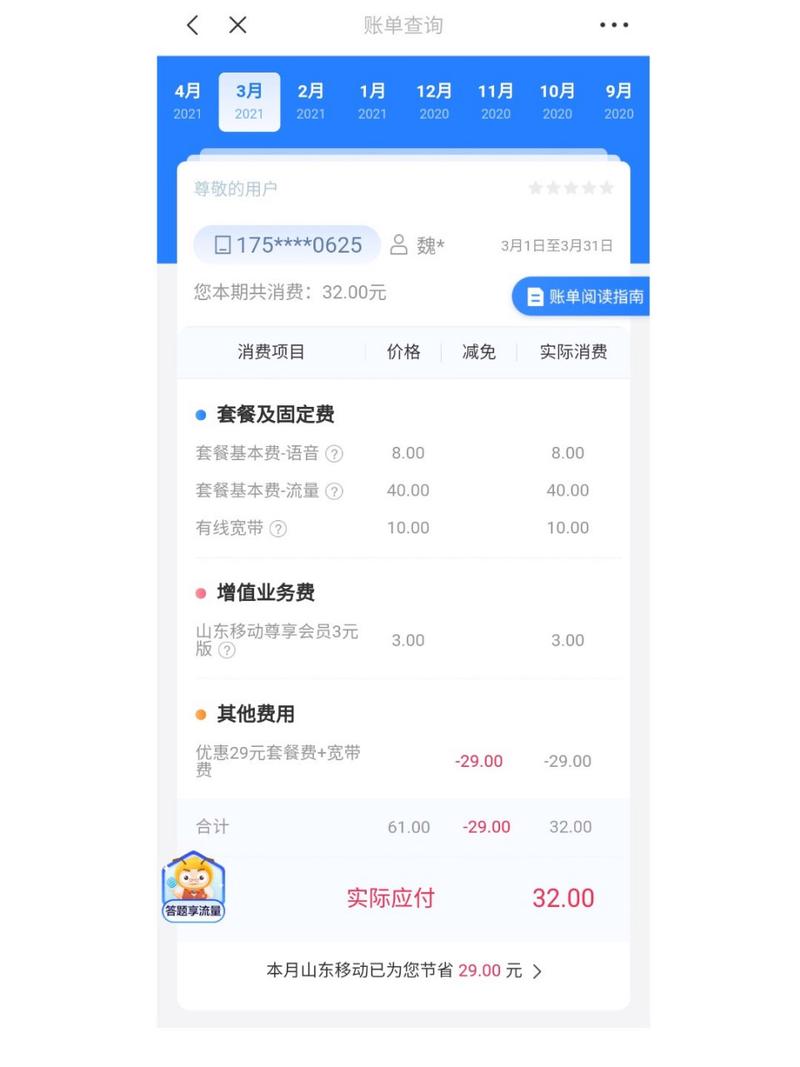
Task: Open the 账单阅读指南 guide
Action: point(584,297)
